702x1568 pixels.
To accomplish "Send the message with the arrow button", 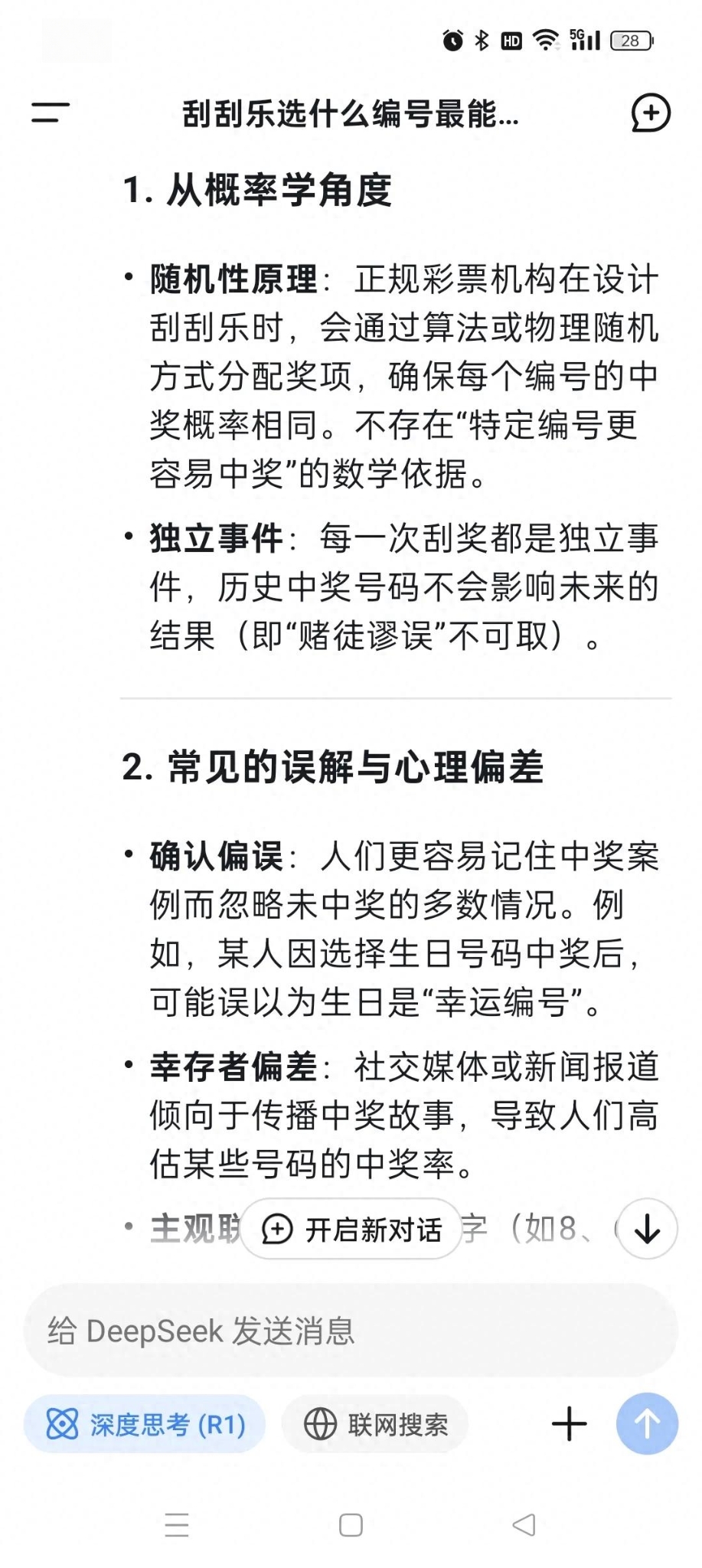I will pyautogui.click(x=647, y=1424).
